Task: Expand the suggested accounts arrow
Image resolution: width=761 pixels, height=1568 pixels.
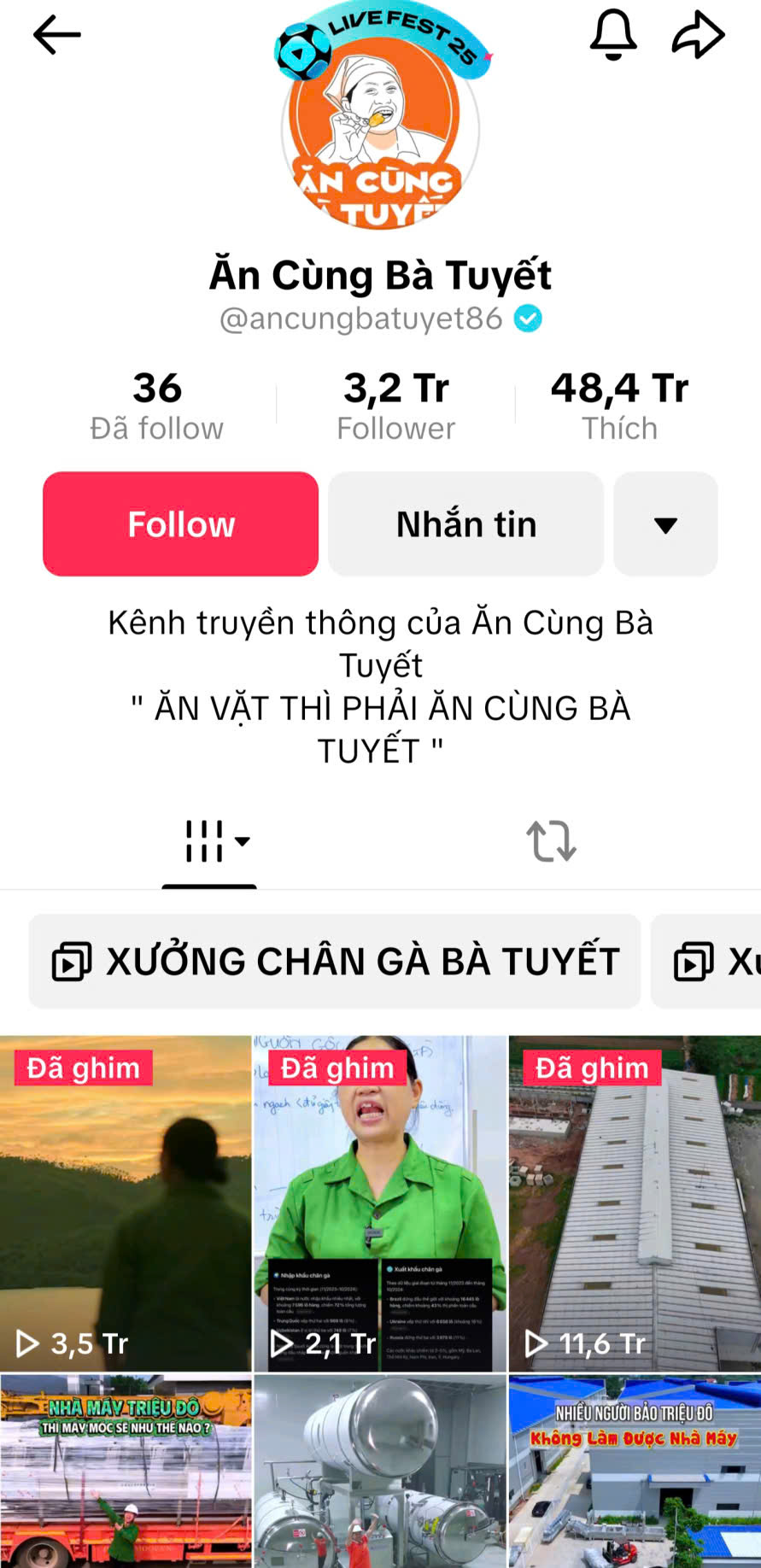Action: (665, 524)
